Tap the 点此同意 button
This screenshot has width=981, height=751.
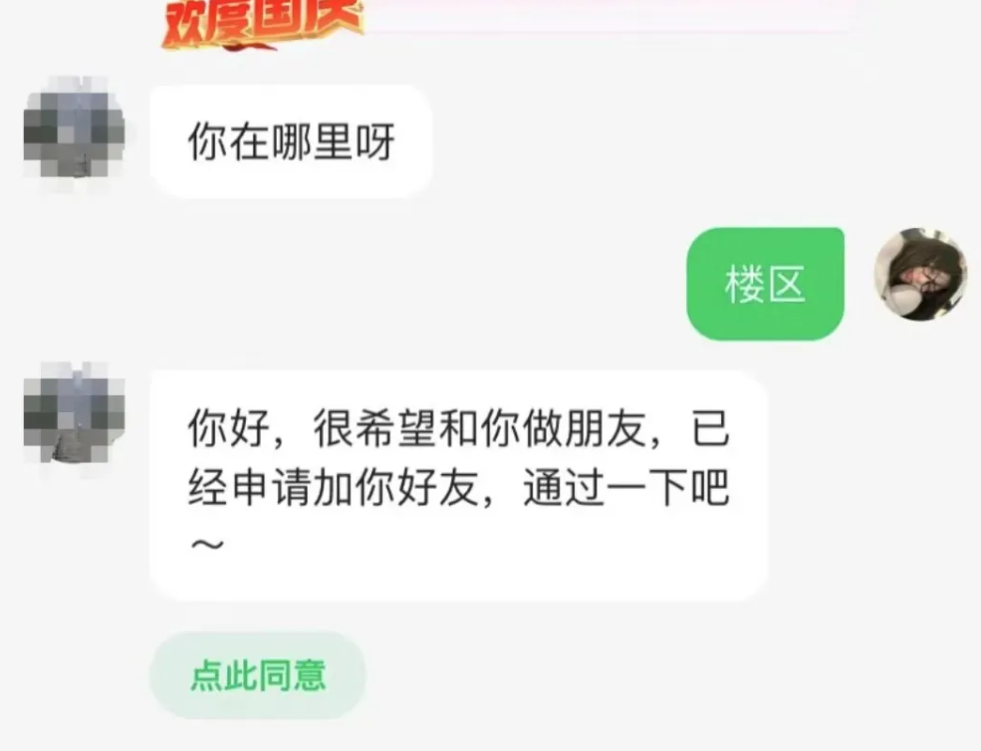[258, 676]
